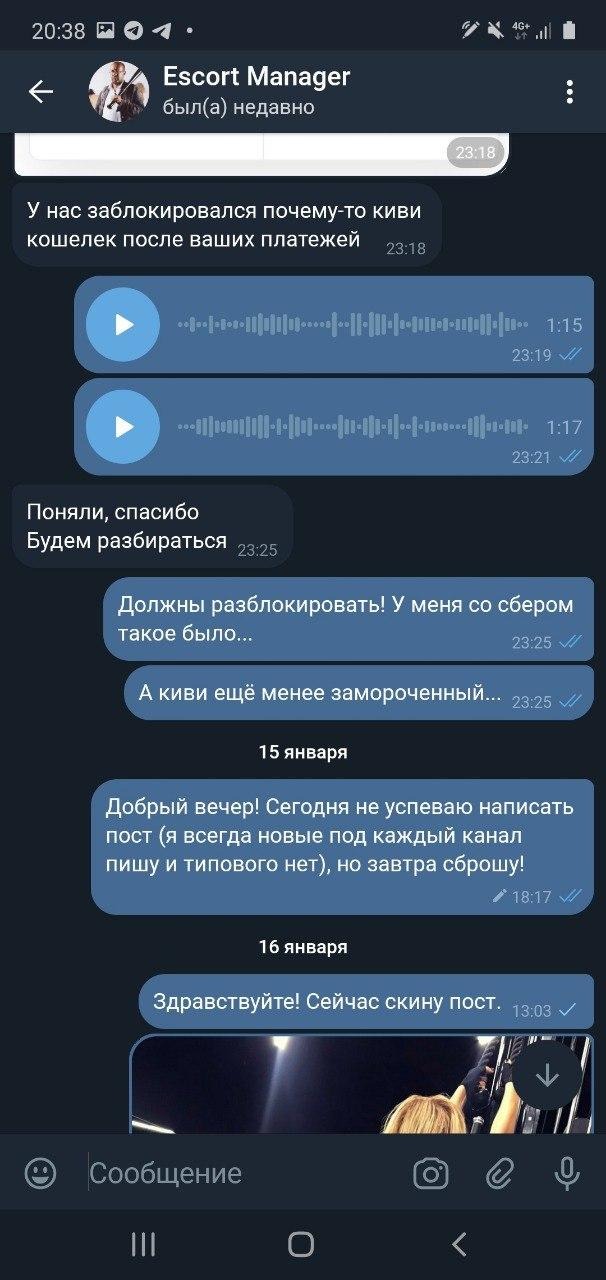This screenshot has width=606, height=1280.
Task: Play the 1:17 voice message
Action: pos(123,427)
